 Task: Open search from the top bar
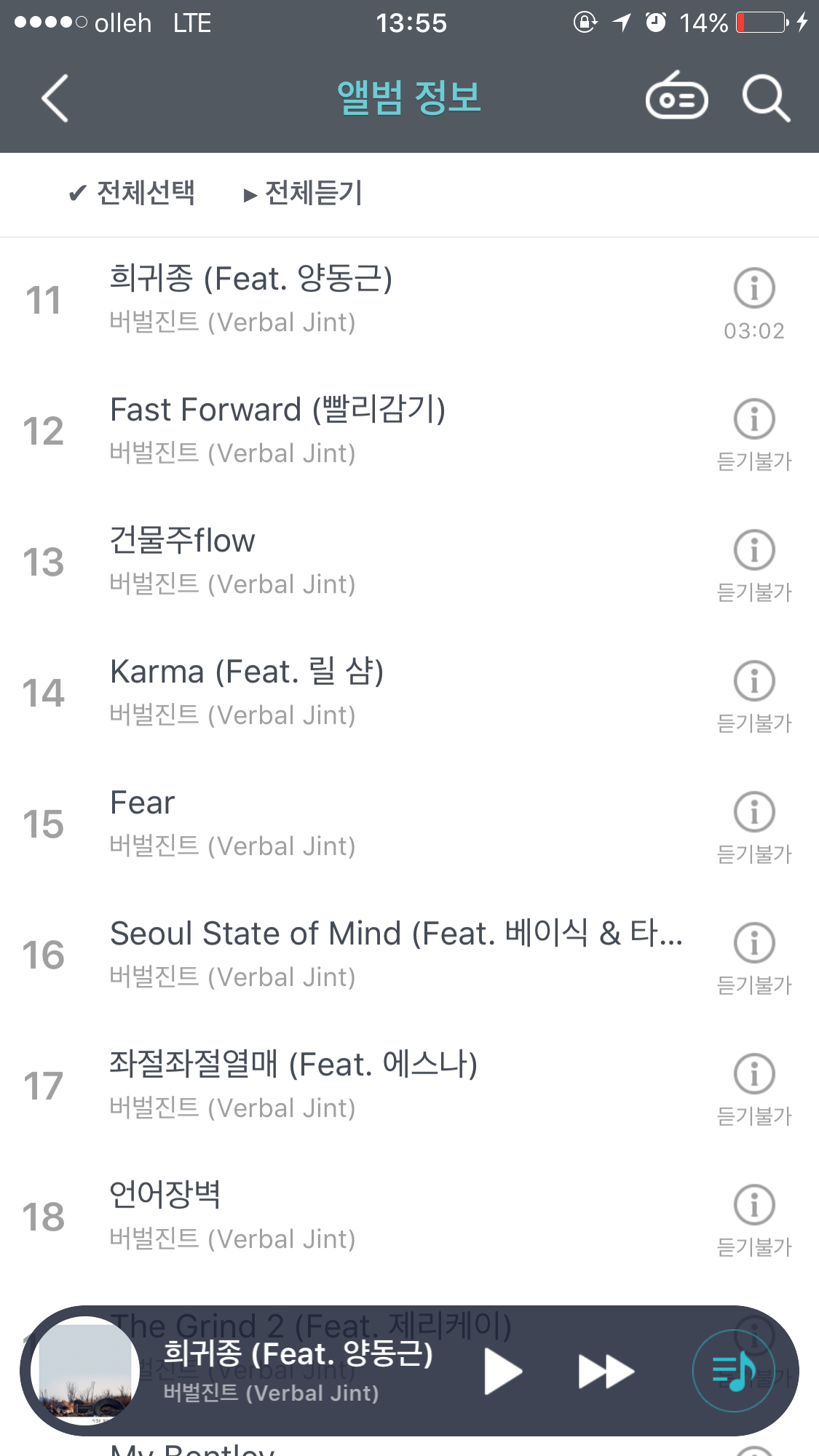(x=765, y=98)
